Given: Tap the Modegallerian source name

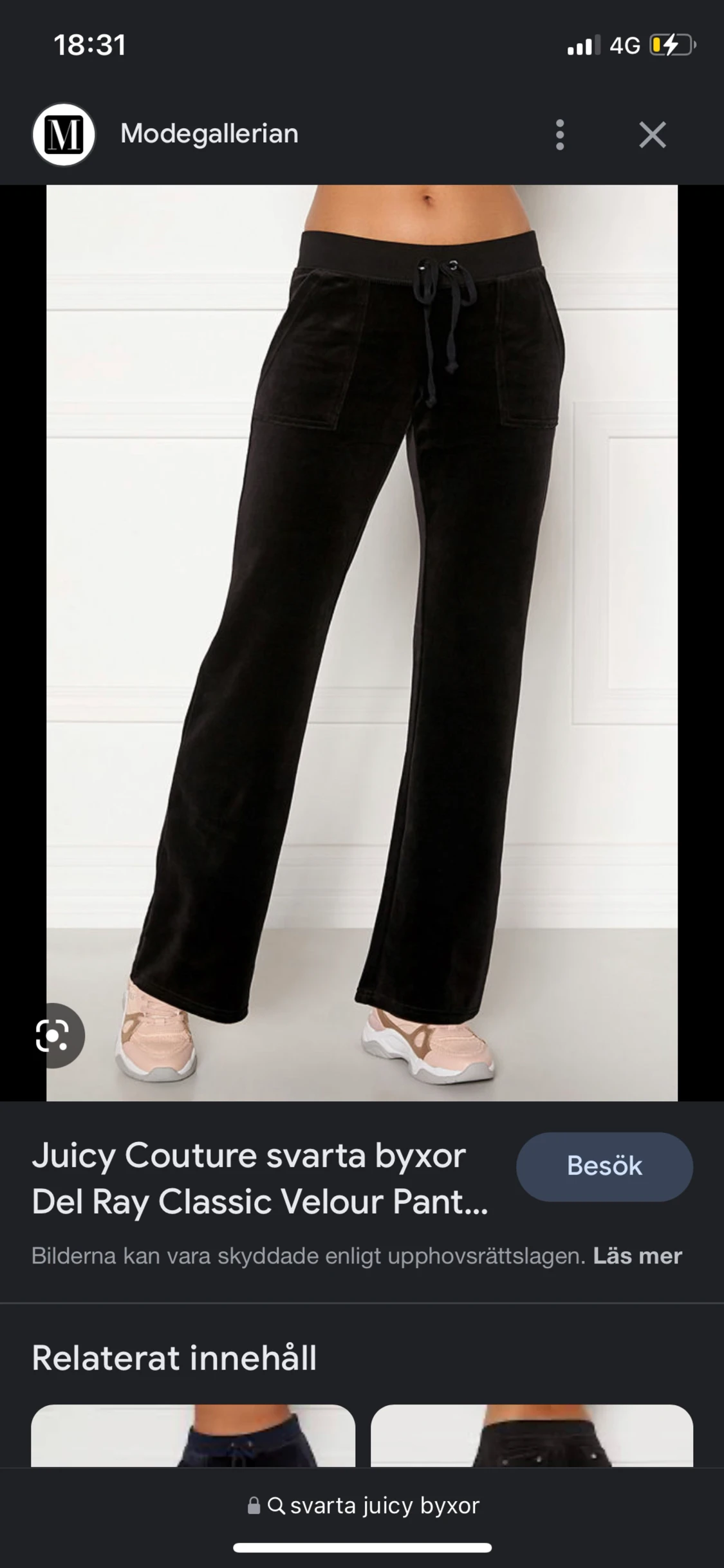Looking at the screenshot, I should 209,134.
